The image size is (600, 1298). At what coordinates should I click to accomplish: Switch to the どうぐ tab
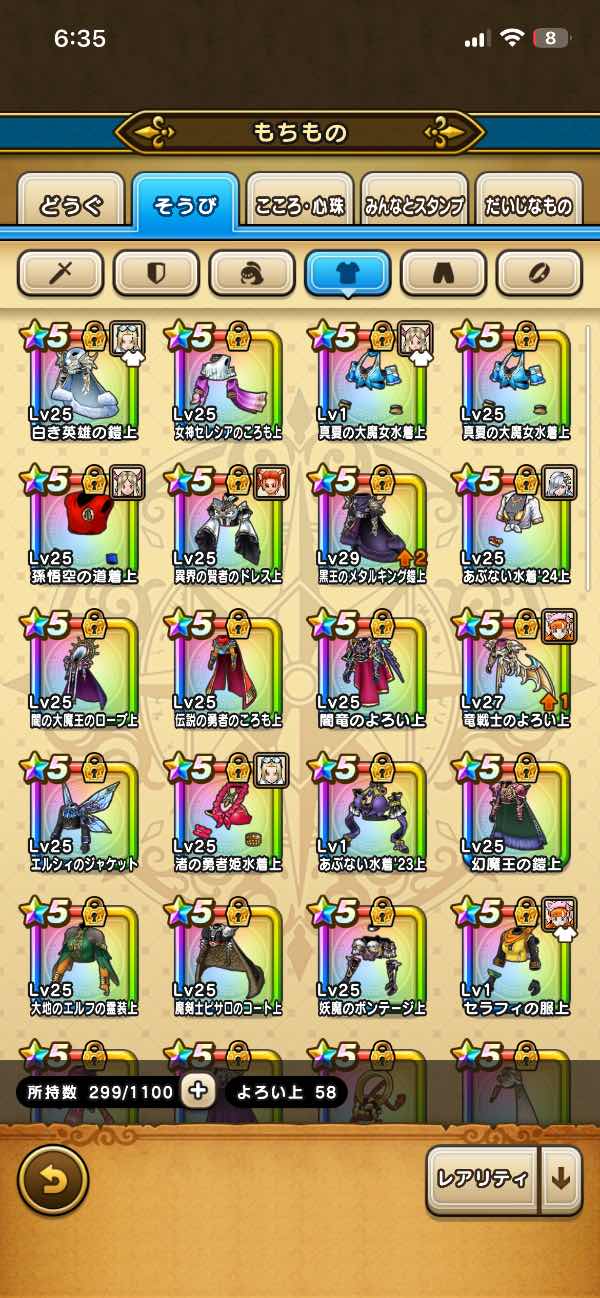coord(72,205)
